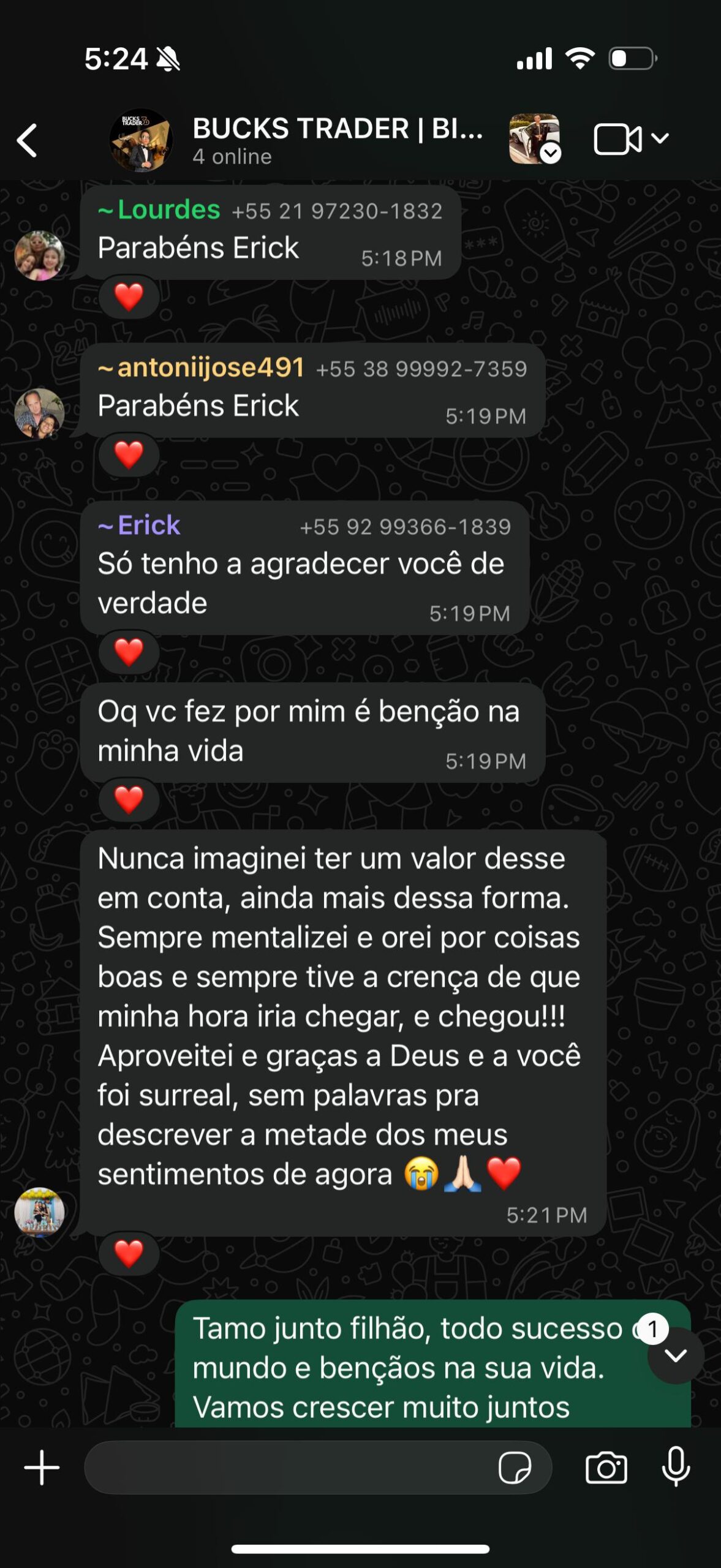The width and height of the screenshot is (721, 1568).
Task: Tap Erick's sender name
Action: [x=148, y=526]
